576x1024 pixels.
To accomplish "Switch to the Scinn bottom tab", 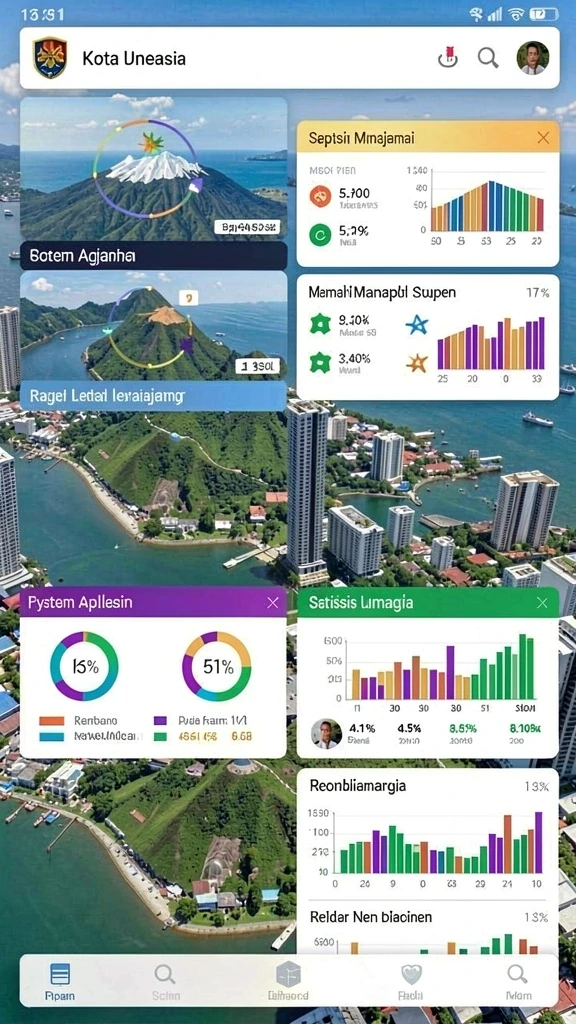I will click(165, 982).
